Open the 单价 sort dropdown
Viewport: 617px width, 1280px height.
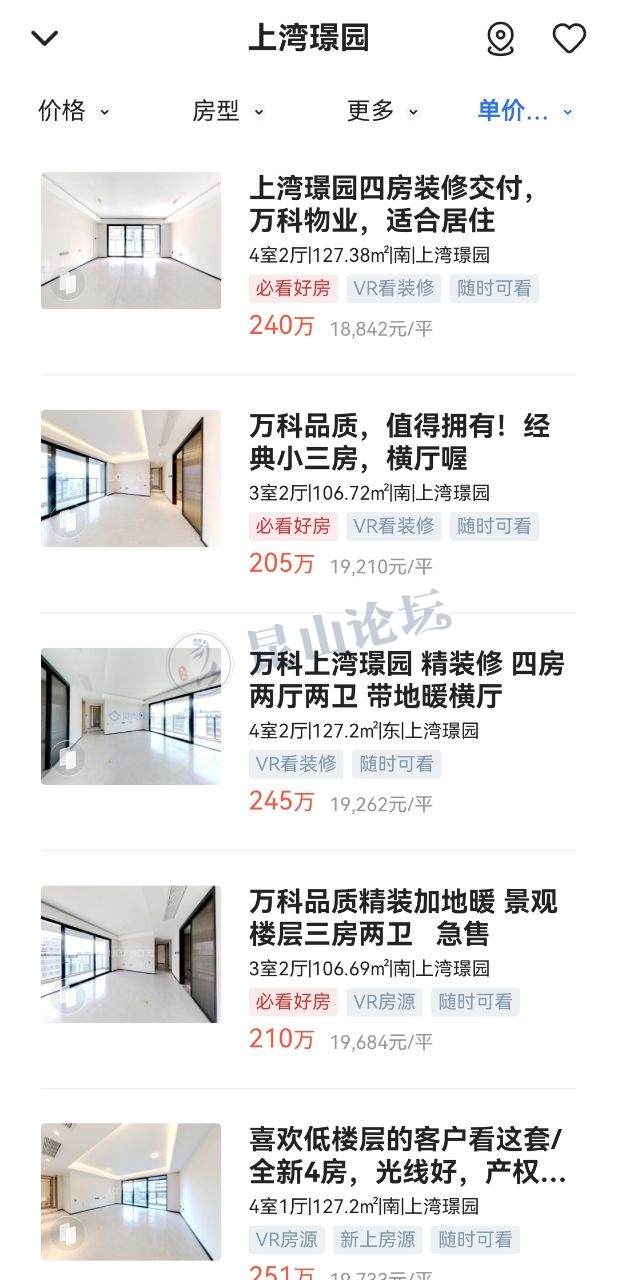(x=525, y=111)
